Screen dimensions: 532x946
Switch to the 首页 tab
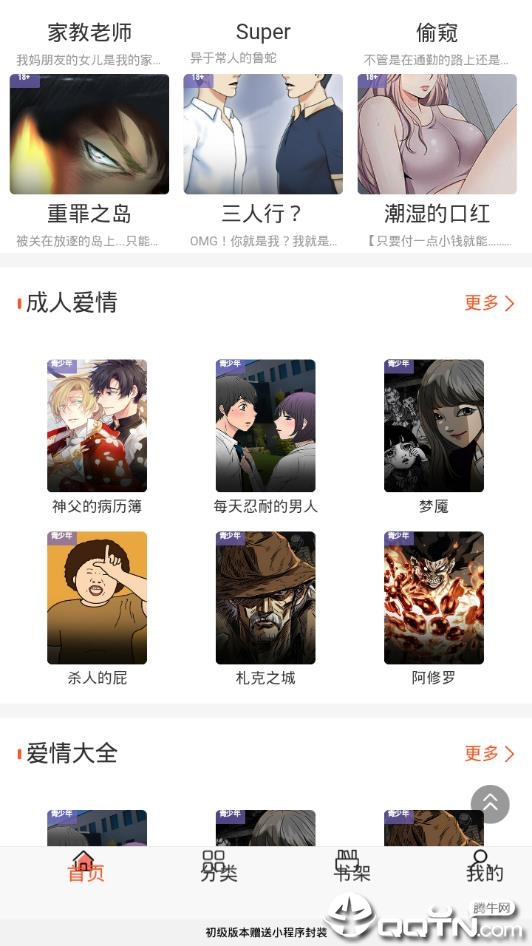click(x=85, y=867)
